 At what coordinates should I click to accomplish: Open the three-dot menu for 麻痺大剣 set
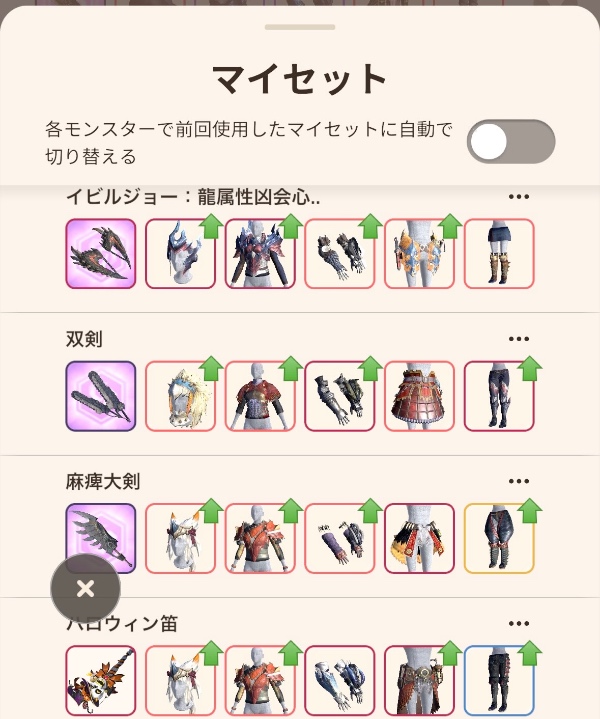[x=518, y=481]
